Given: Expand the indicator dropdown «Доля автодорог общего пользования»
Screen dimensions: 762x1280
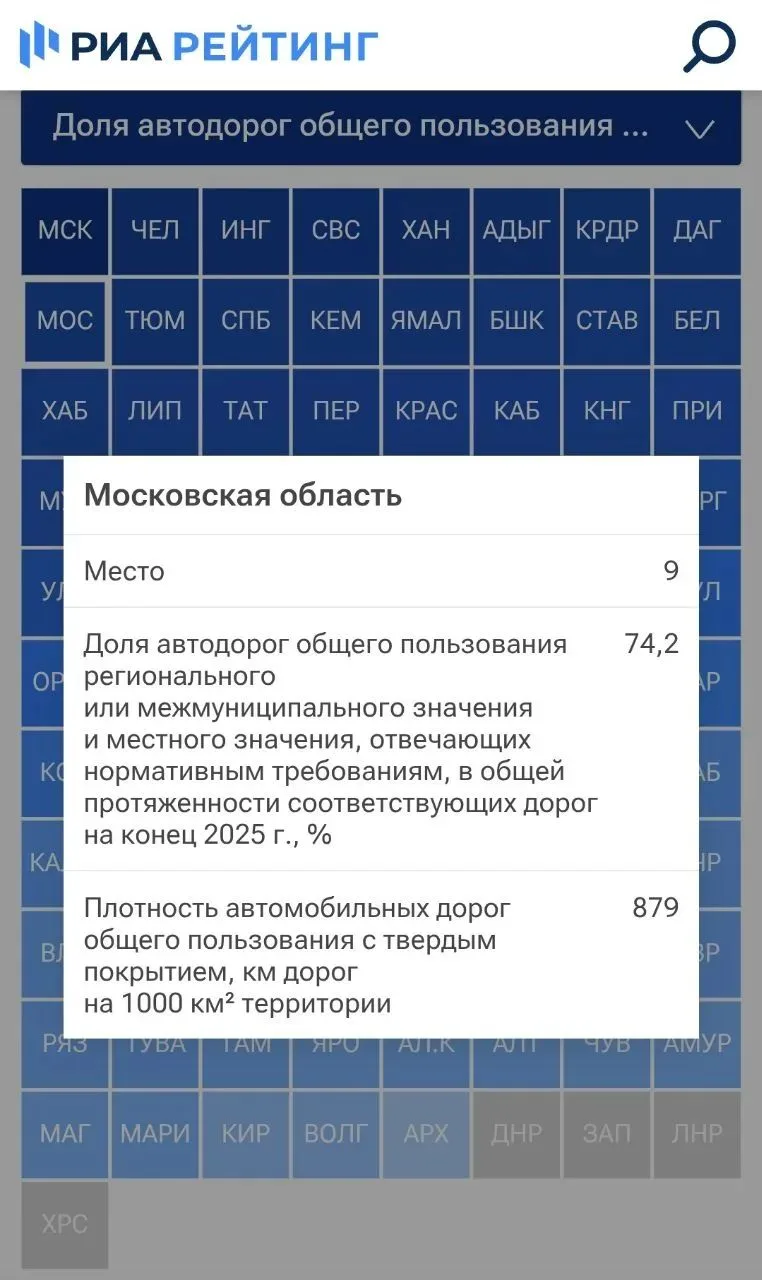Looking at the screenshot, I should 381,128.
